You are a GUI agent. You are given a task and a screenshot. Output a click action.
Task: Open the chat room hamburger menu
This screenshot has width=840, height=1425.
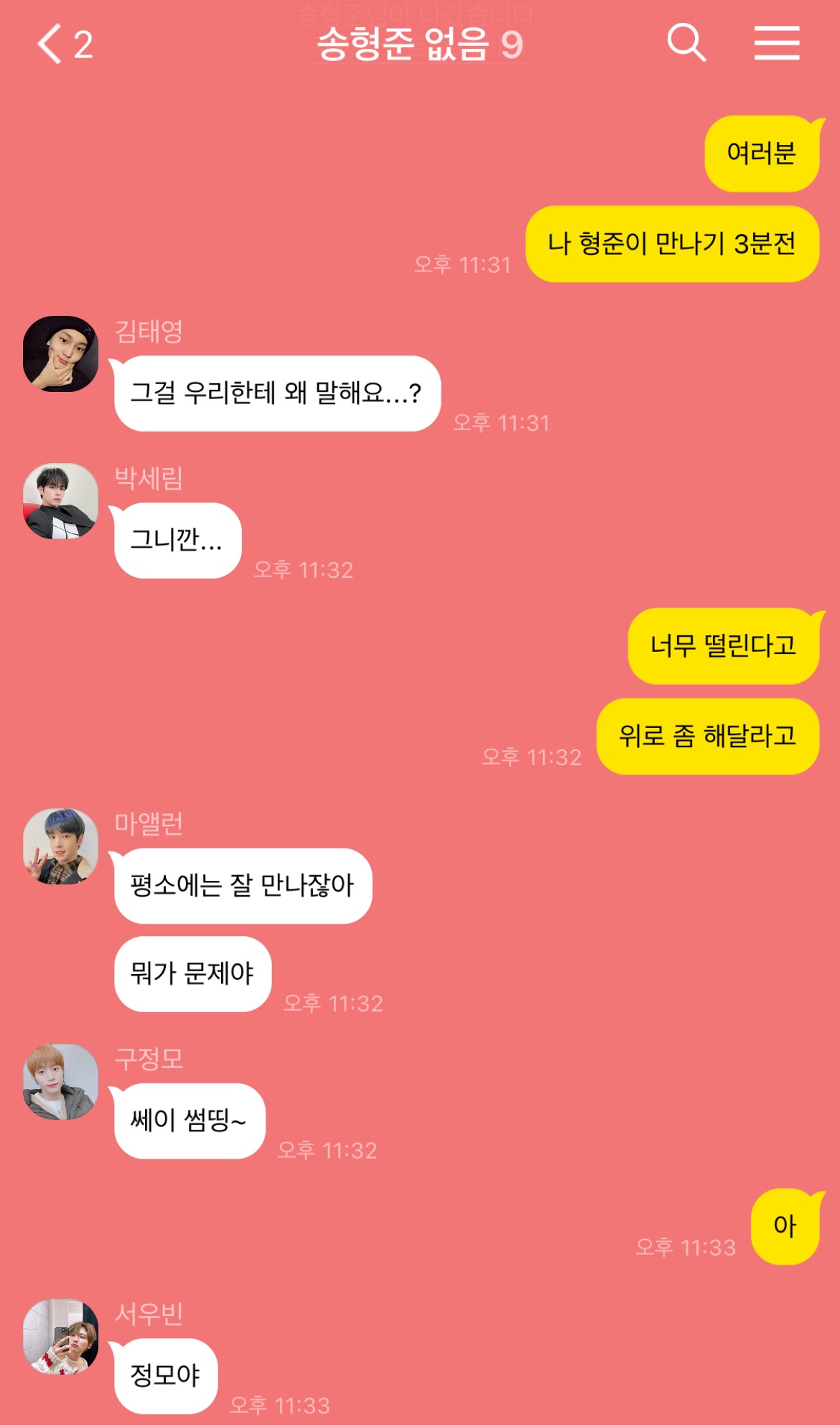click(776, 43)
